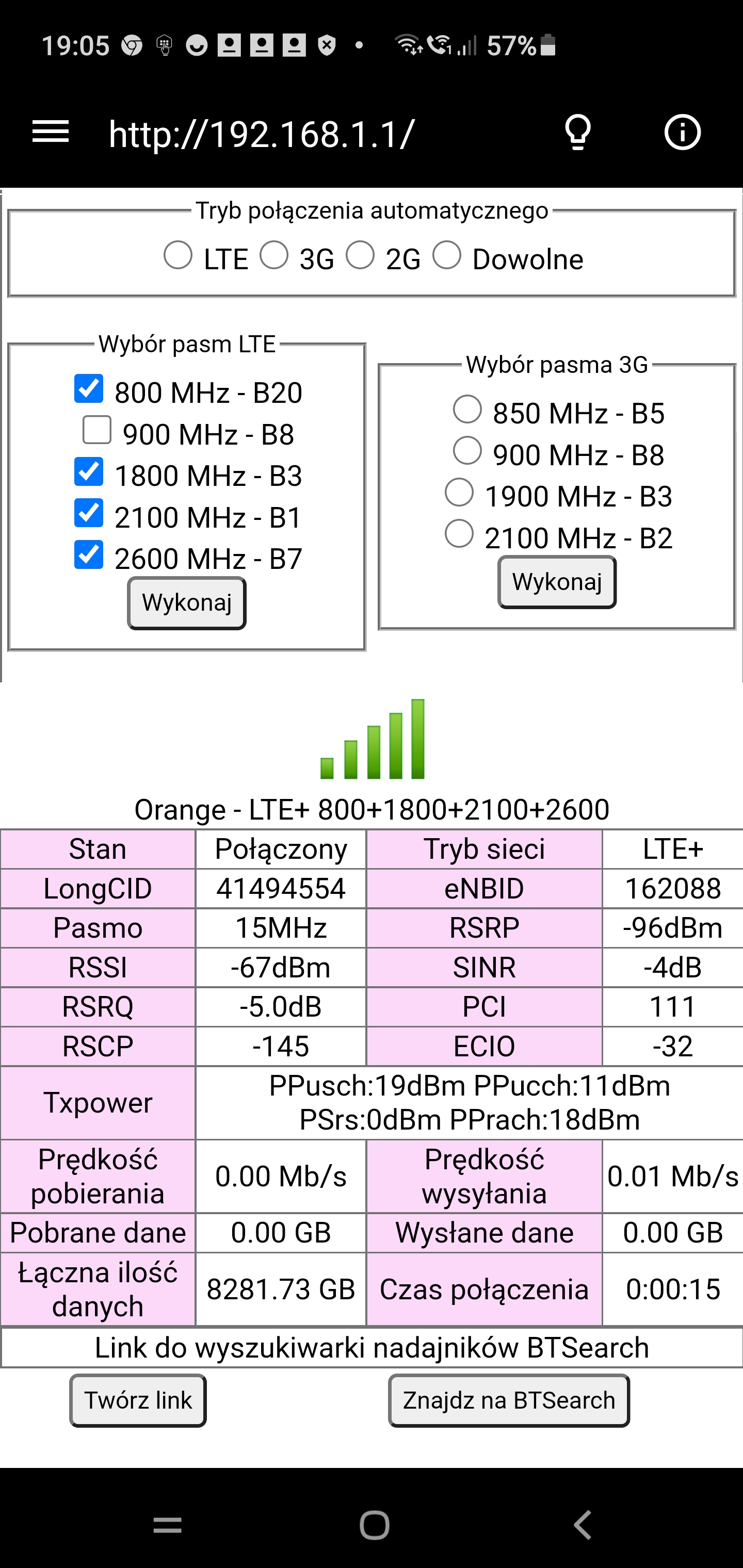Choose 900 MHz - B8 3G band
The height and width of the screenshot is (1568, 743).
467,450
